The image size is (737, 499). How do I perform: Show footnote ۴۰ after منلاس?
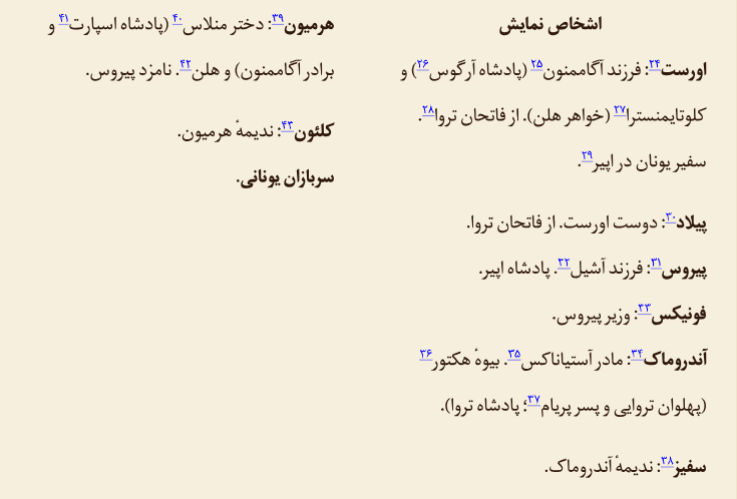[x=177, y=19]
